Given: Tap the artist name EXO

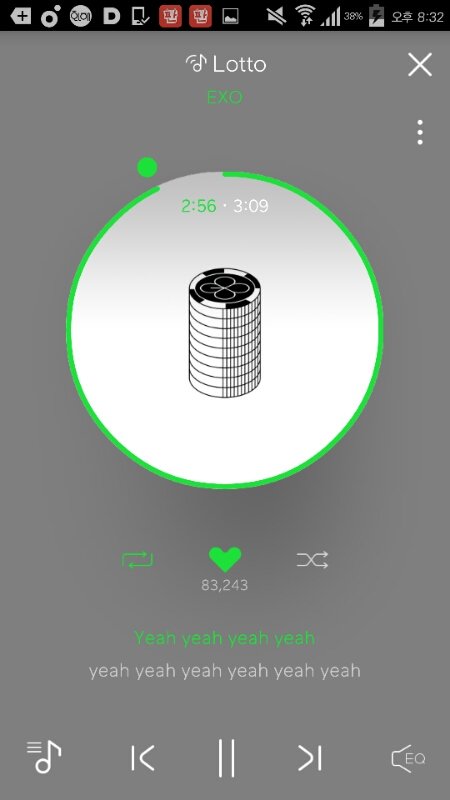Looking at the screenshot, I should (224, 97).
